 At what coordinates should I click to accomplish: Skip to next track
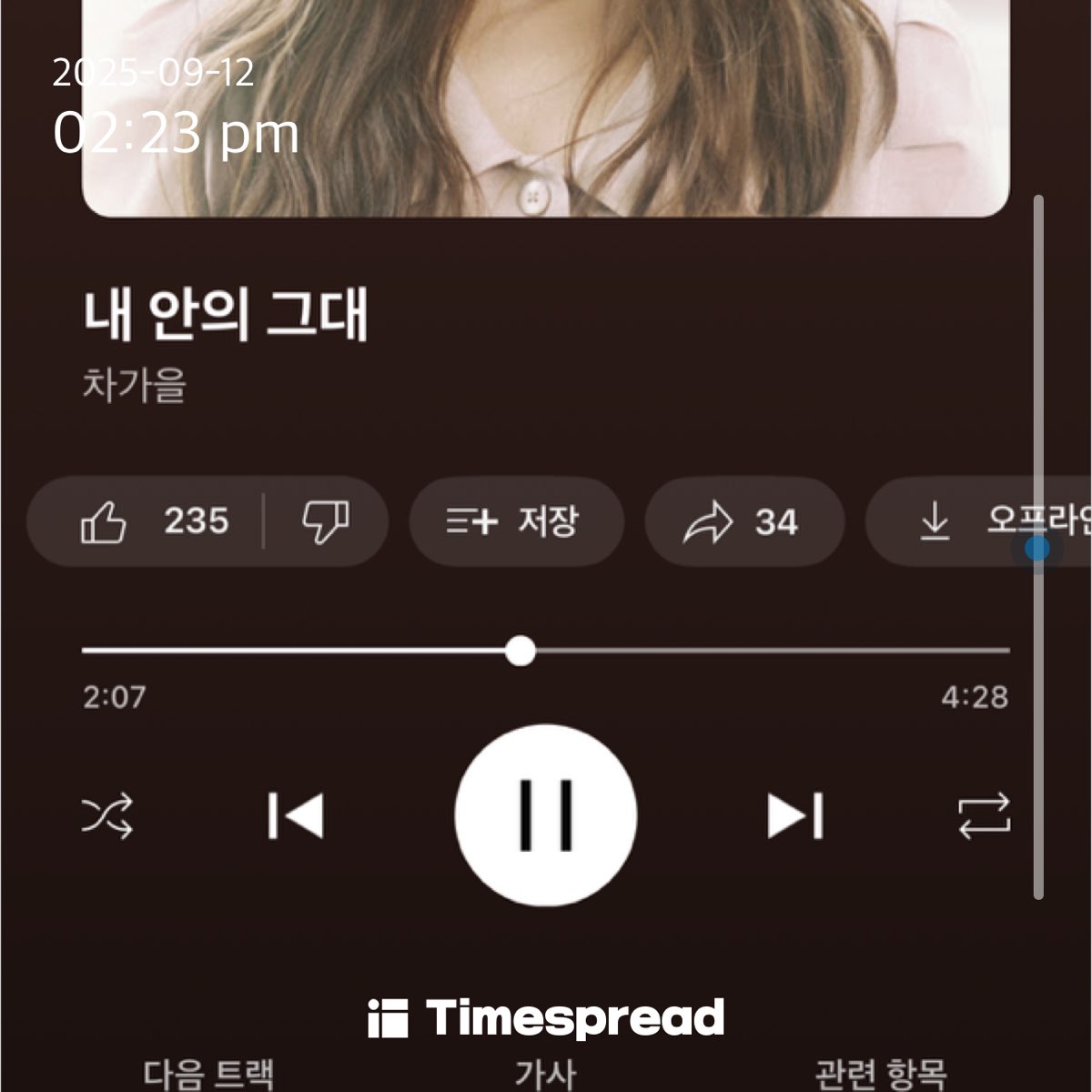[x=795, y=815]
